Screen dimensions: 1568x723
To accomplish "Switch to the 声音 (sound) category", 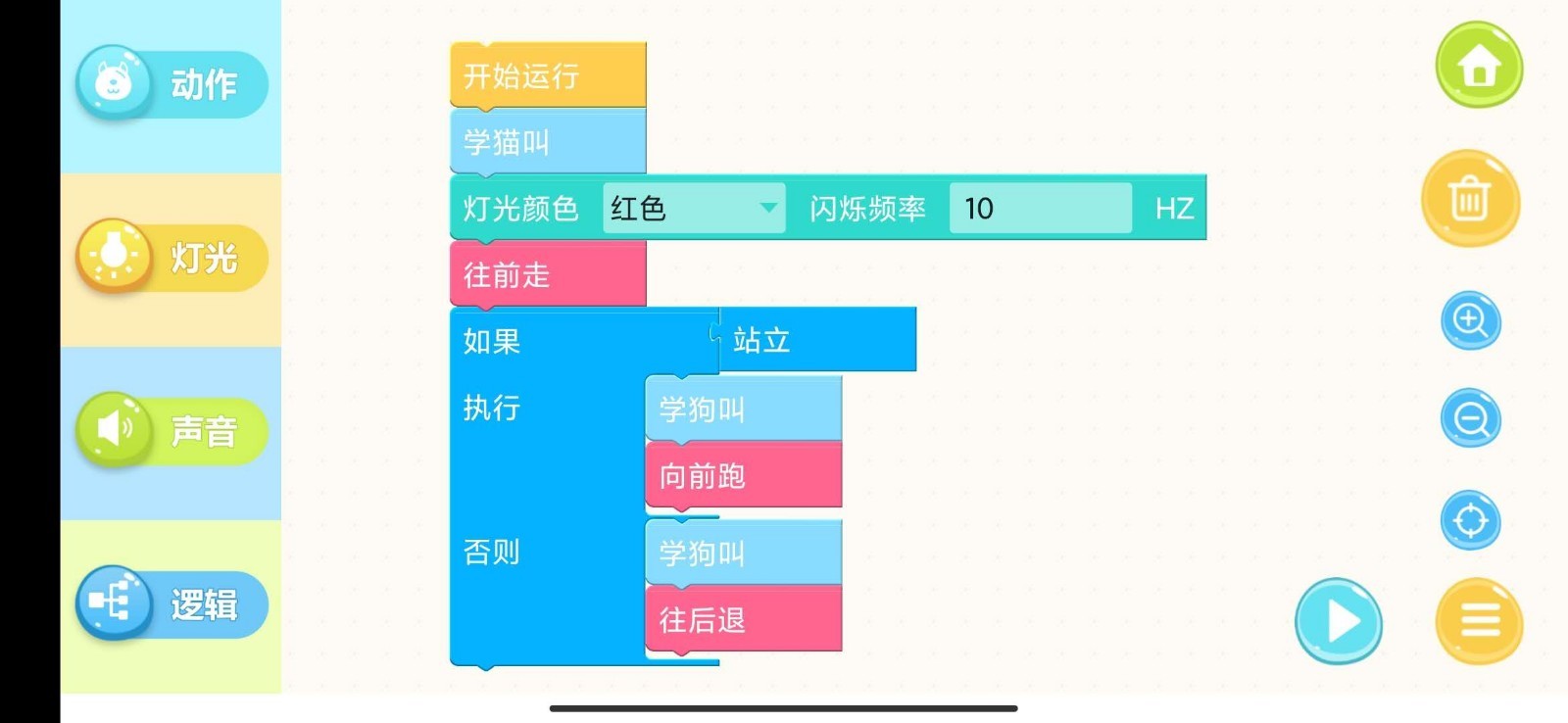I will (x=171, y=431).
